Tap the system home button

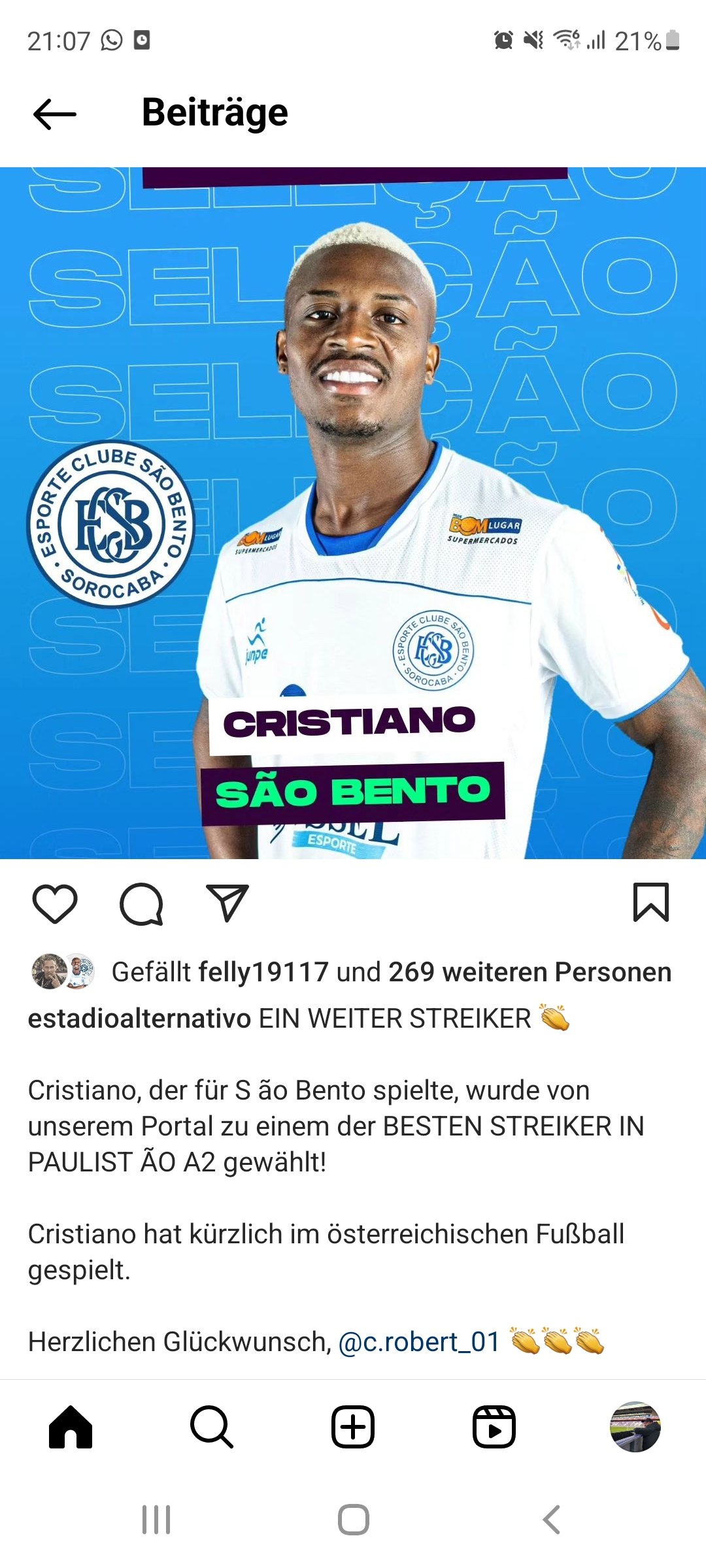pyautogui.click(x=353, y=1520)
